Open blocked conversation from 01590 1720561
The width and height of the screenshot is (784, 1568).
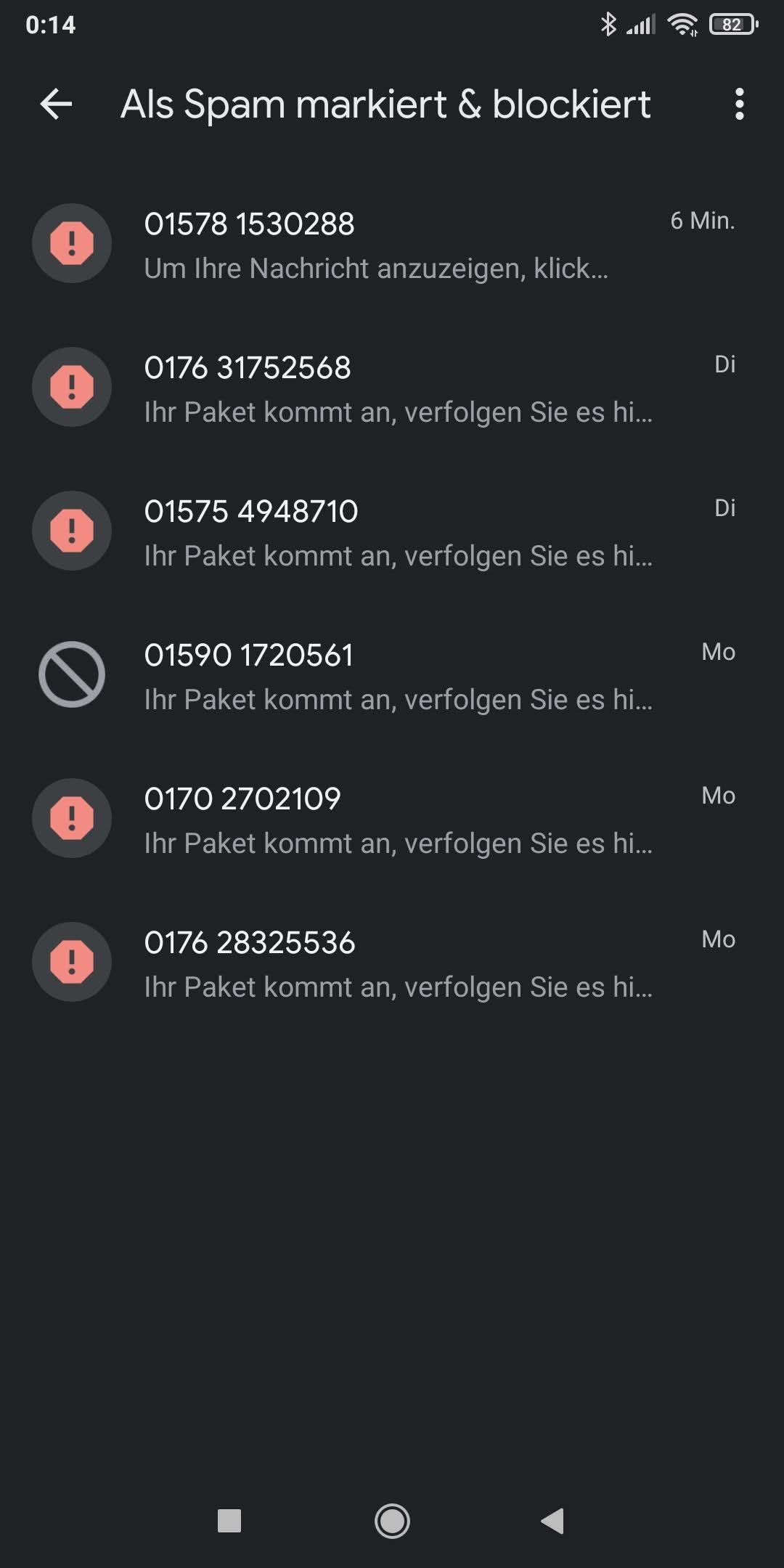(392, 675)
